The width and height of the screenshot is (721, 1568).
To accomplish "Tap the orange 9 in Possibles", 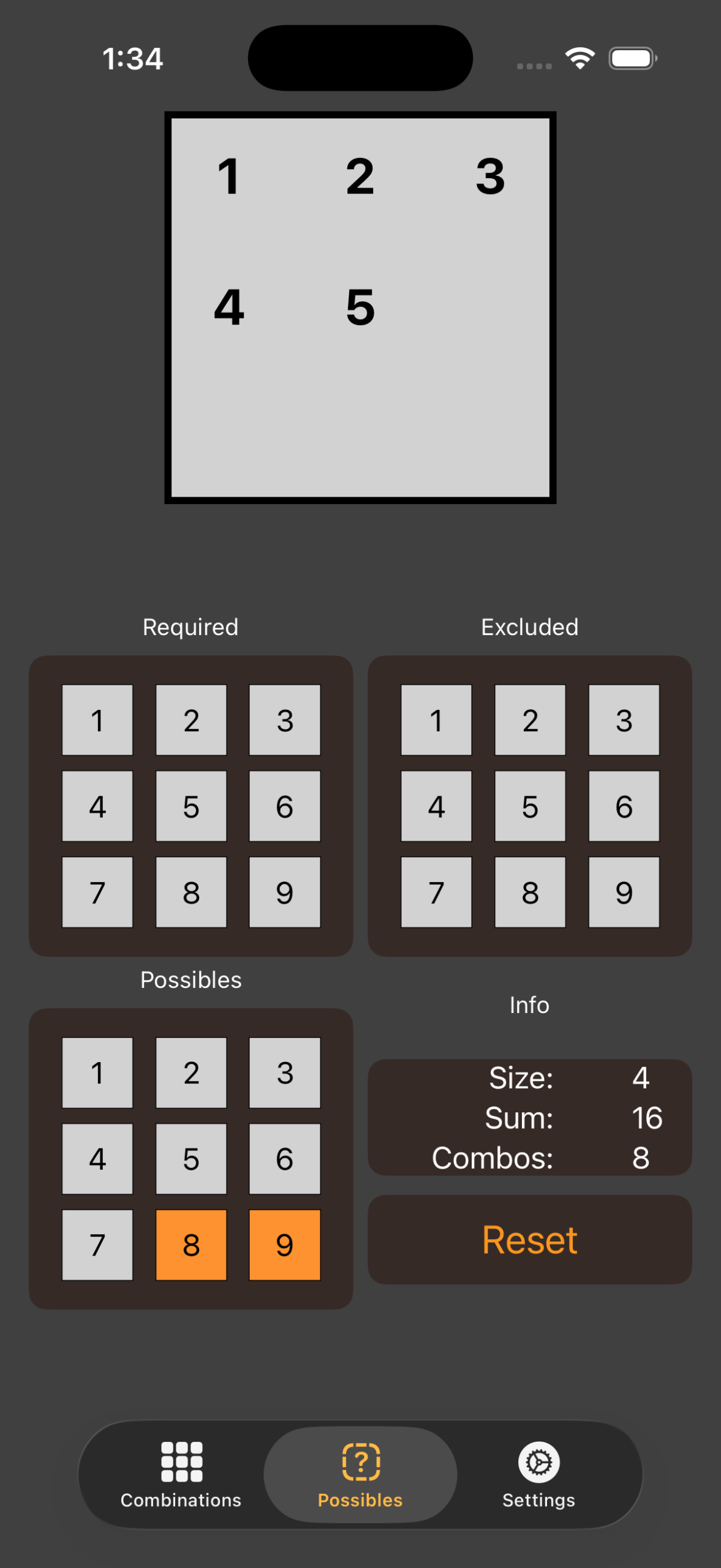I will tap(285, 1245).
